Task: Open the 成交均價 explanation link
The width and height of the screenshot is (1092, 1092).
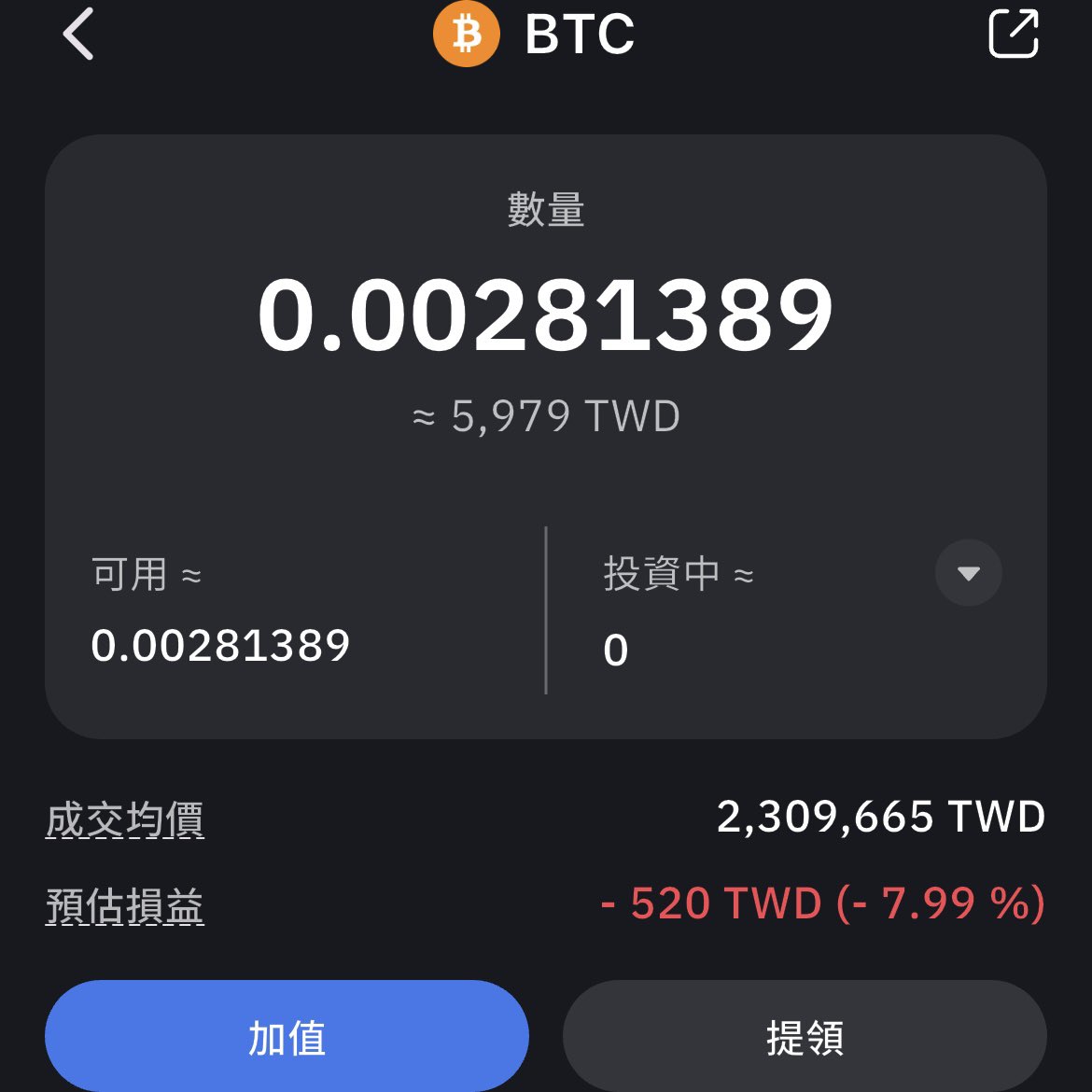Action: coord(125,820)
